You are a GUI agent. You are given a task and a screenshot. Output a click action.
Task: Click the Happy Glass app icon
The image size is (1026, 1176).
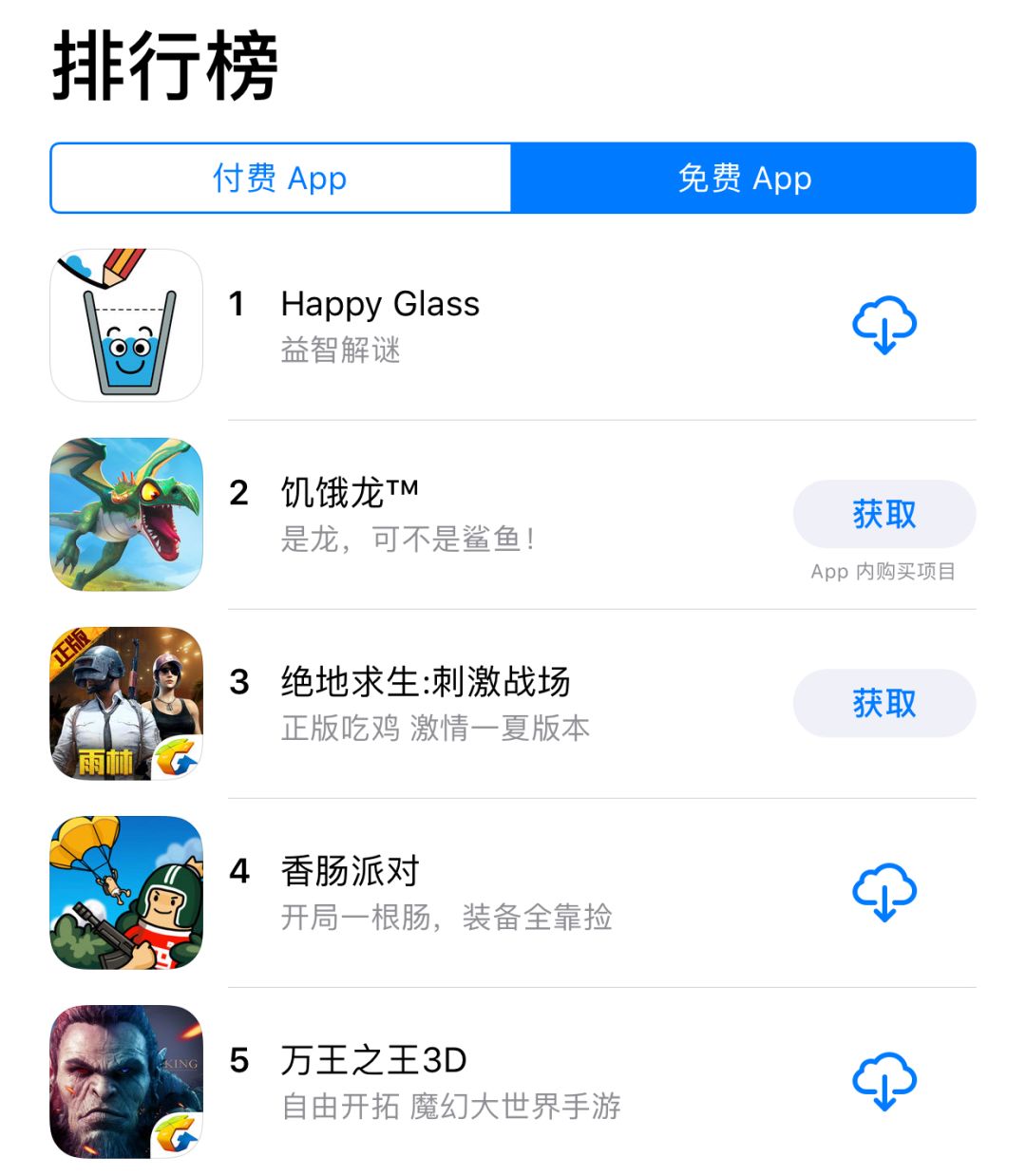(x=124, y=324)
